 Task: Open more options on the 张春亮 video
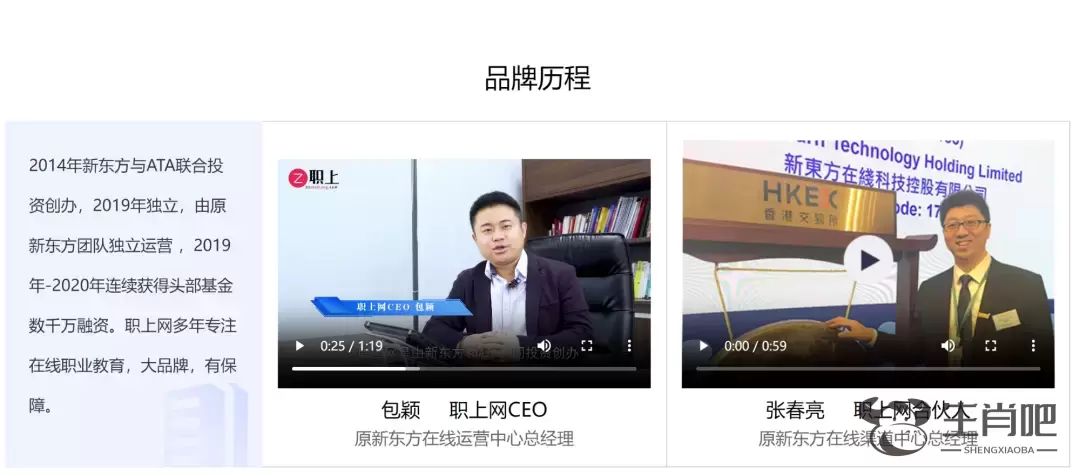point(1033,346)
